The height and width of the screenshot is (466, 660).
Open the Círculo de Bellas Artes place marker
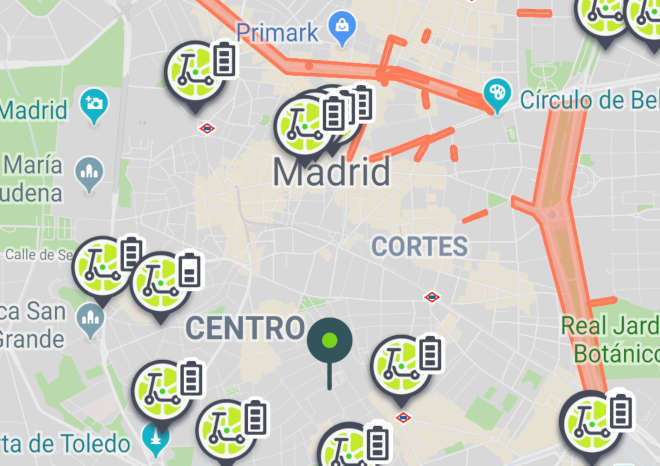496,94
